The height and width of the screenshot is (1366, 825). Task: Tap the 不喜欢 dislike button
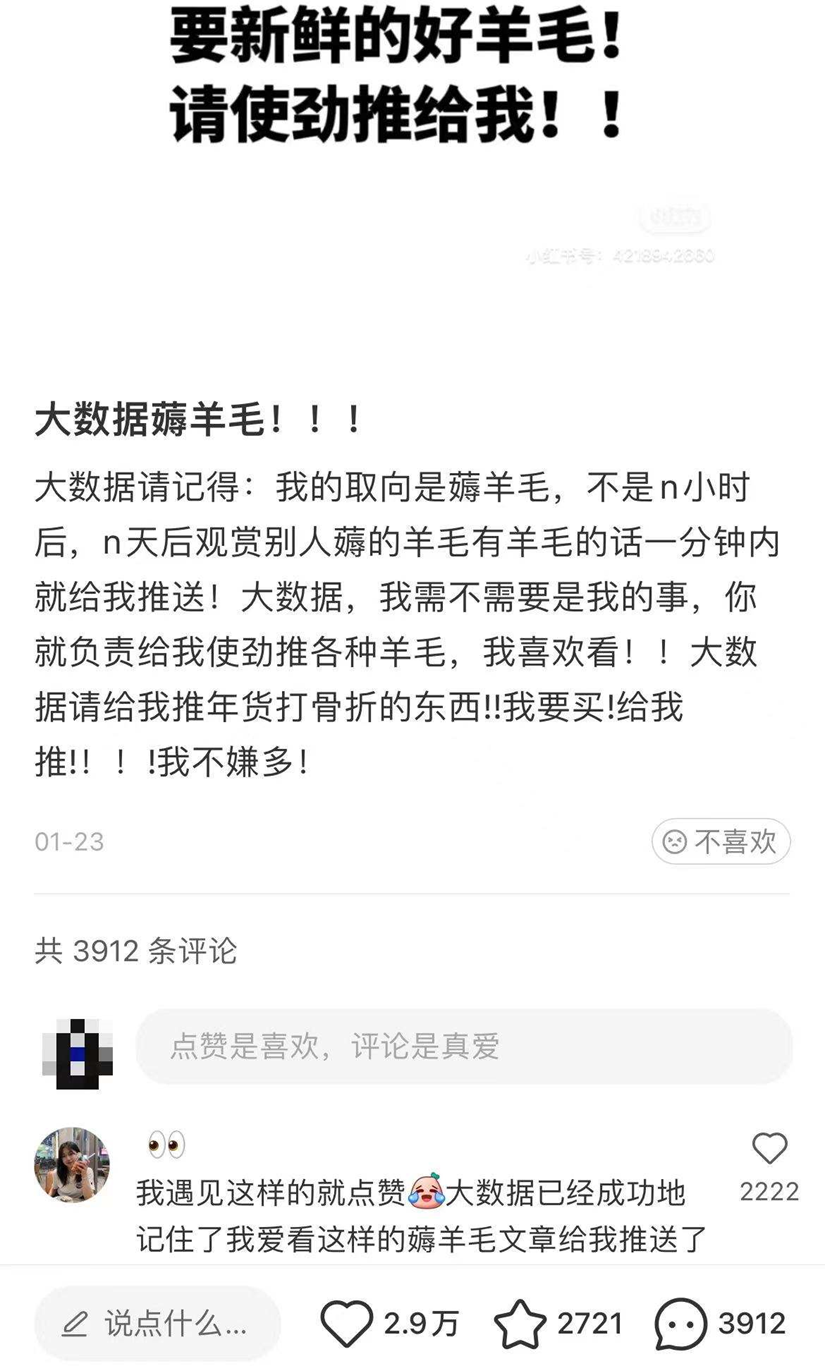point(721,841)
